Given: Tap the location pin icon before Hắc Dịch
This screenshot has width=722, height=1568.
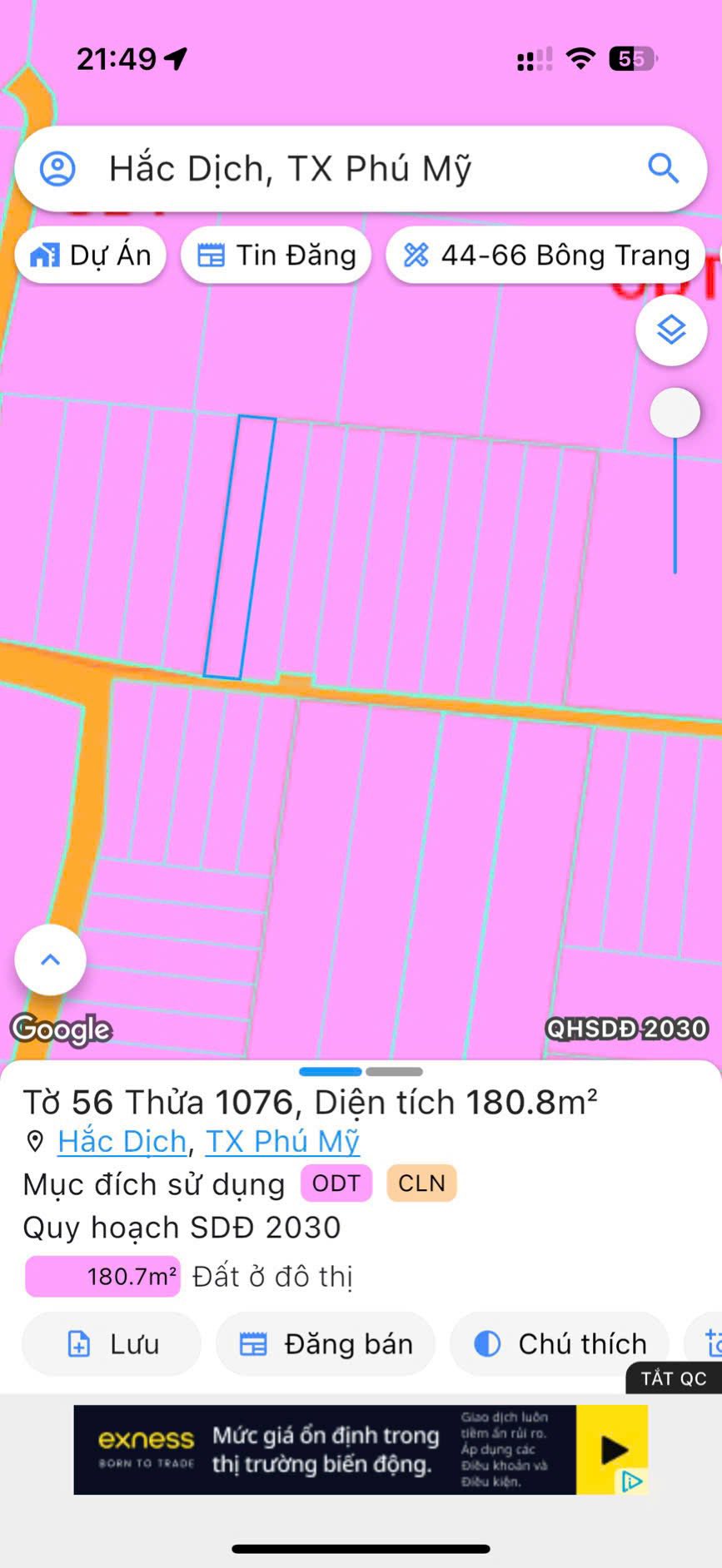Looking at the screenshot, I should (34, 1141).
